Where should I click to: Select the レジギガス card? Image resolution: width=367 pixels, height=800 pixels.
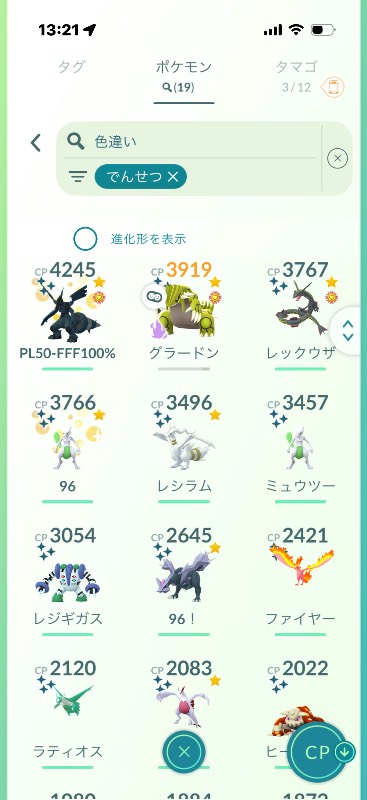point(67,579)
